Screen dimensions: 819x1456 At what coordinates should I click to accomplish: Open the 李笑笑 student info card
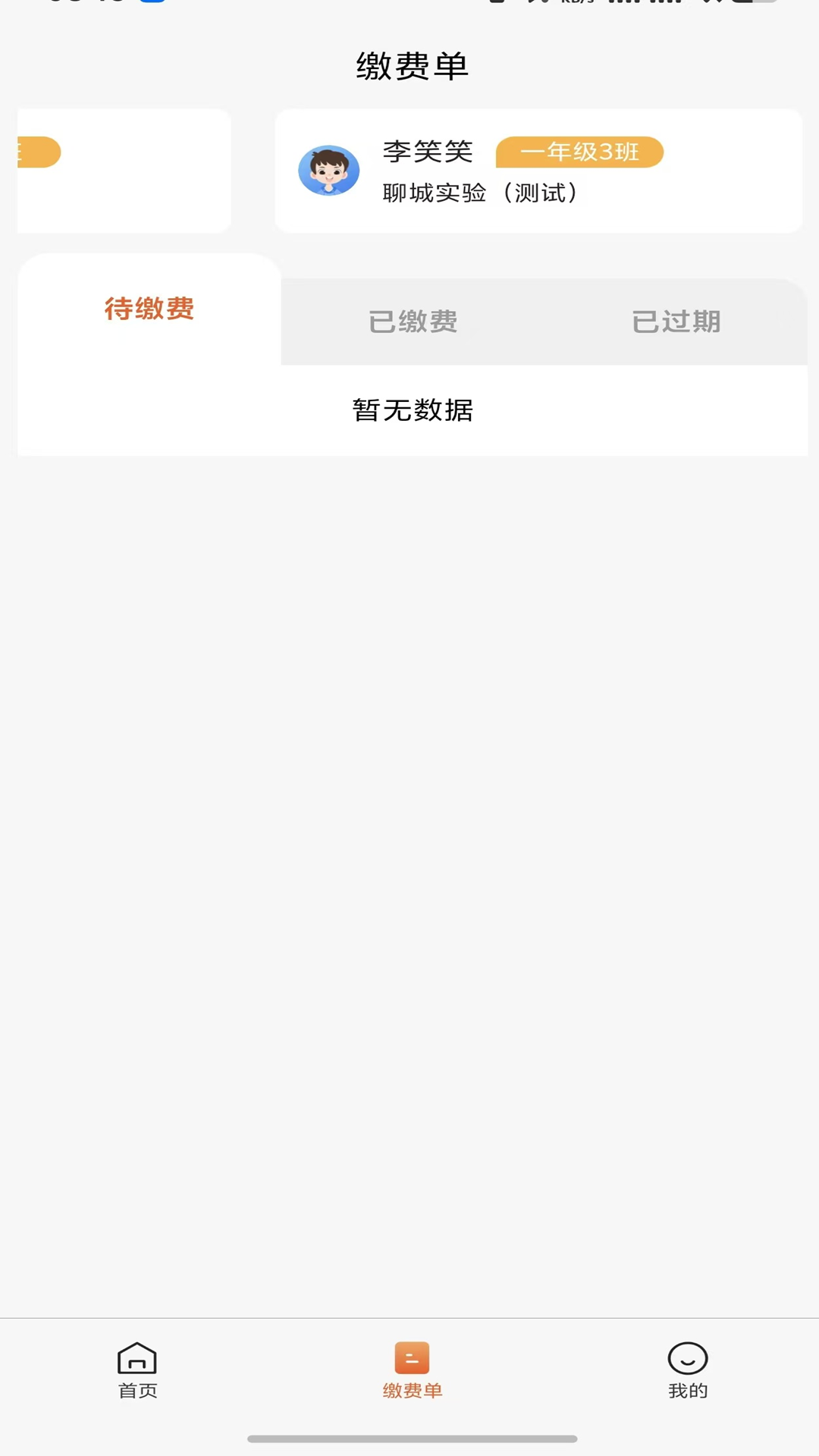tap(538, 170)
